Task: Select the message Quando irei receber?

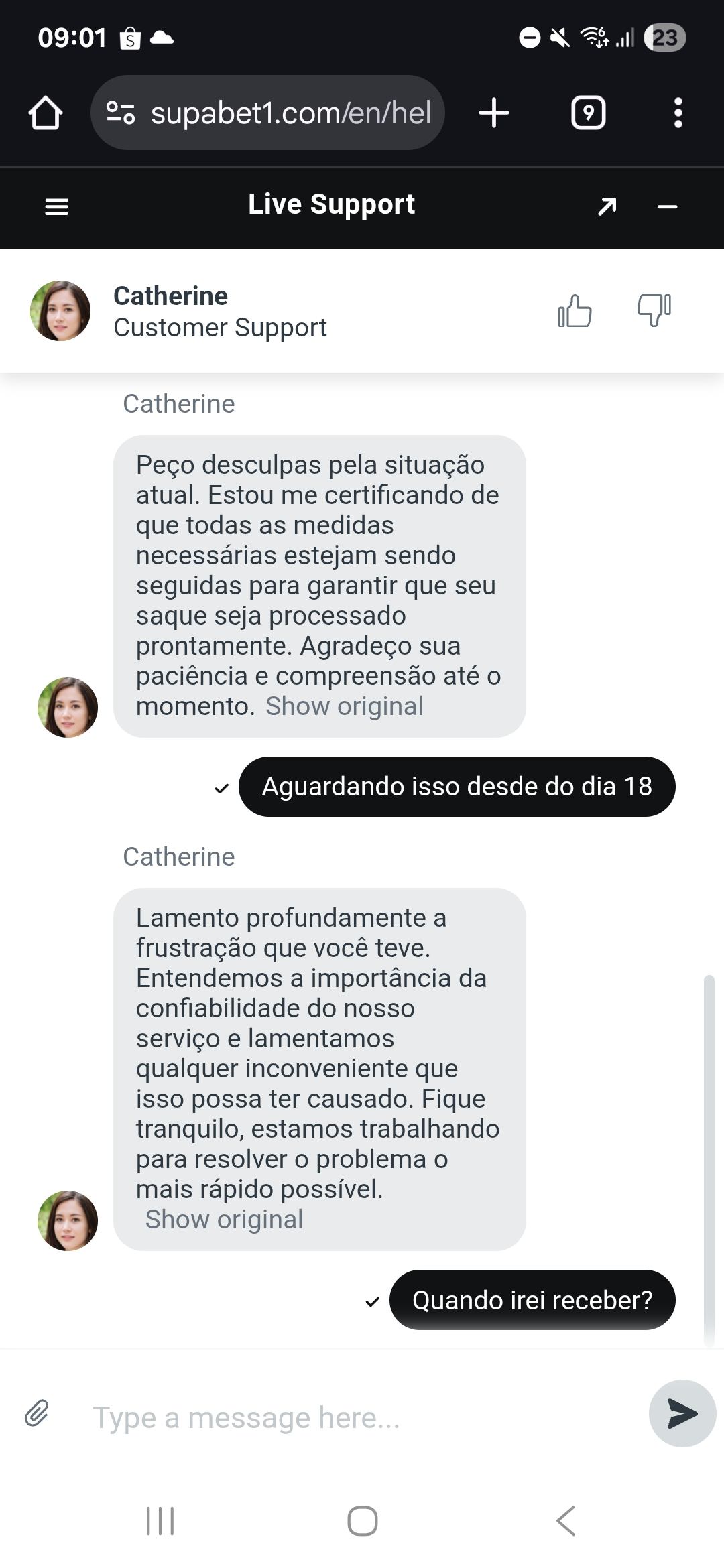Action: point(533,1299)
